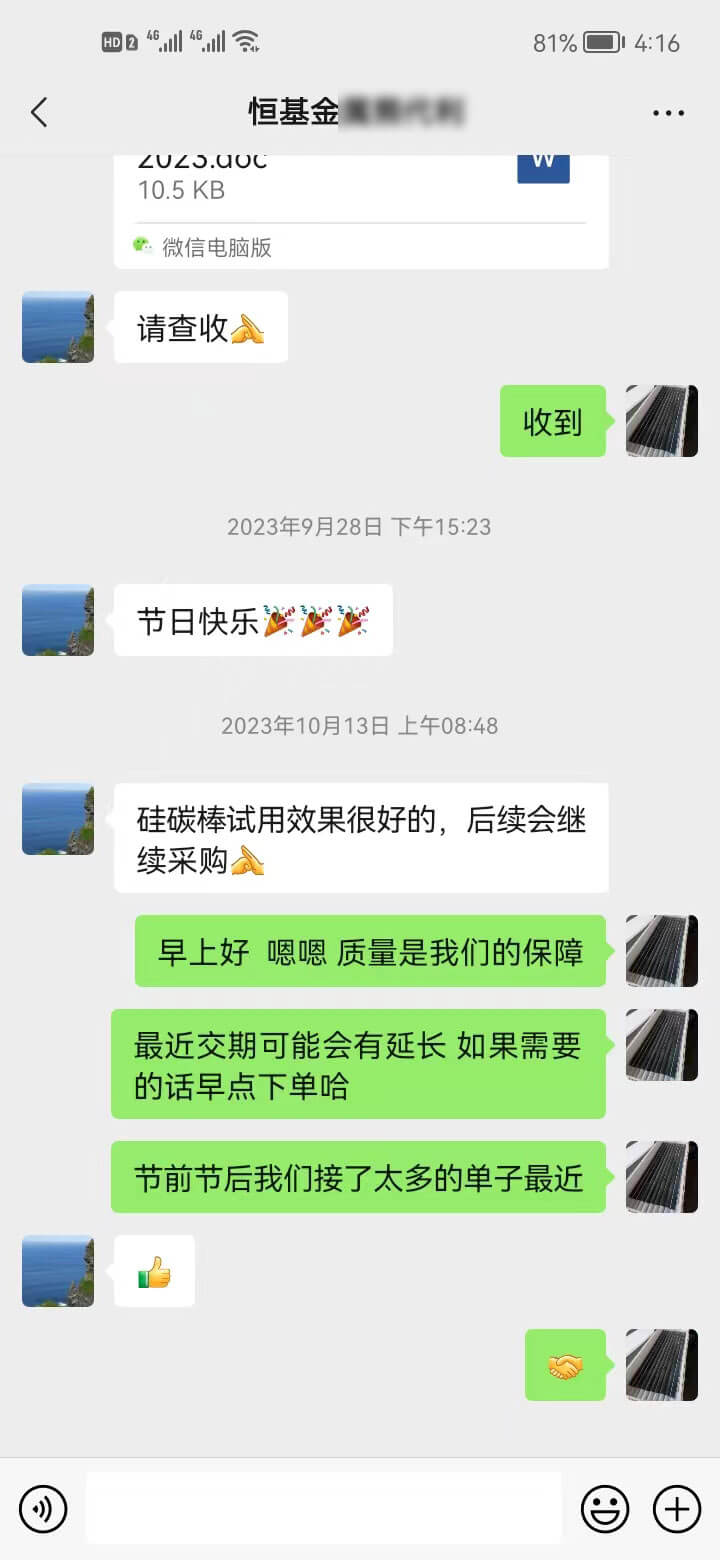Screen dimensions: 720x1560
Task: Open the plus attachments menu
Action: click(x=677, y=1508)
